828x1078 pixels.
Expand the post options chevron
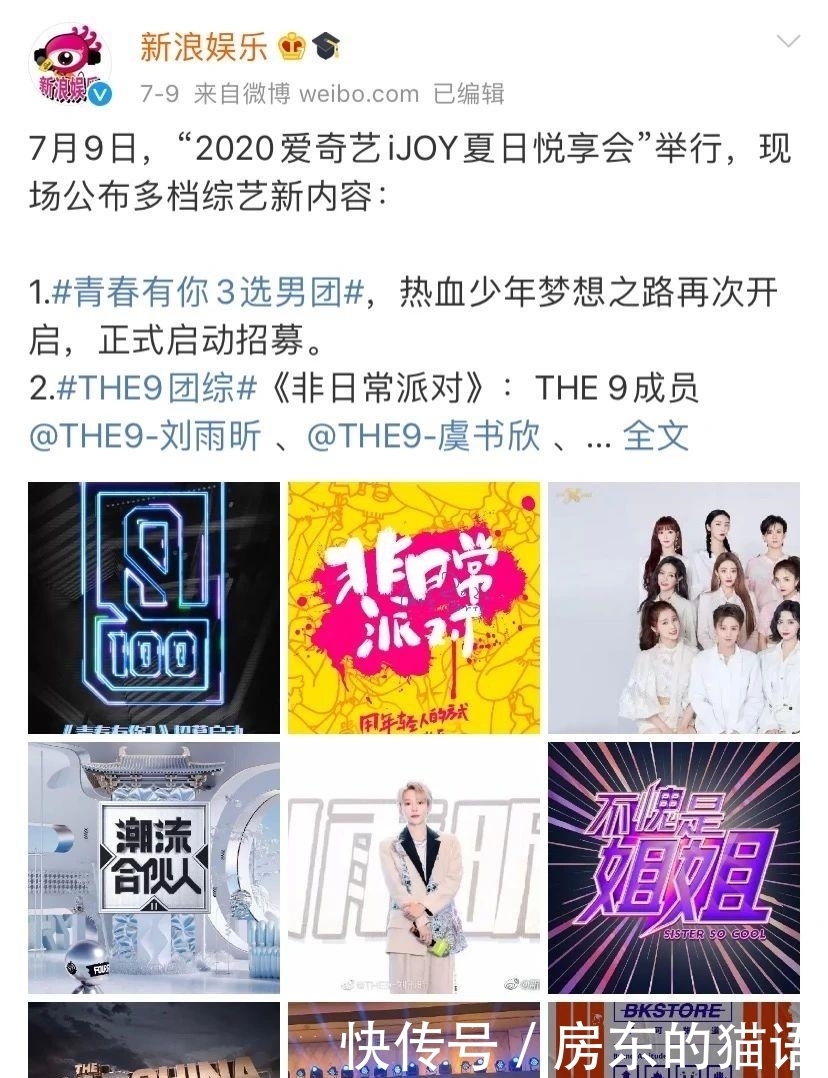coord(789,42)
